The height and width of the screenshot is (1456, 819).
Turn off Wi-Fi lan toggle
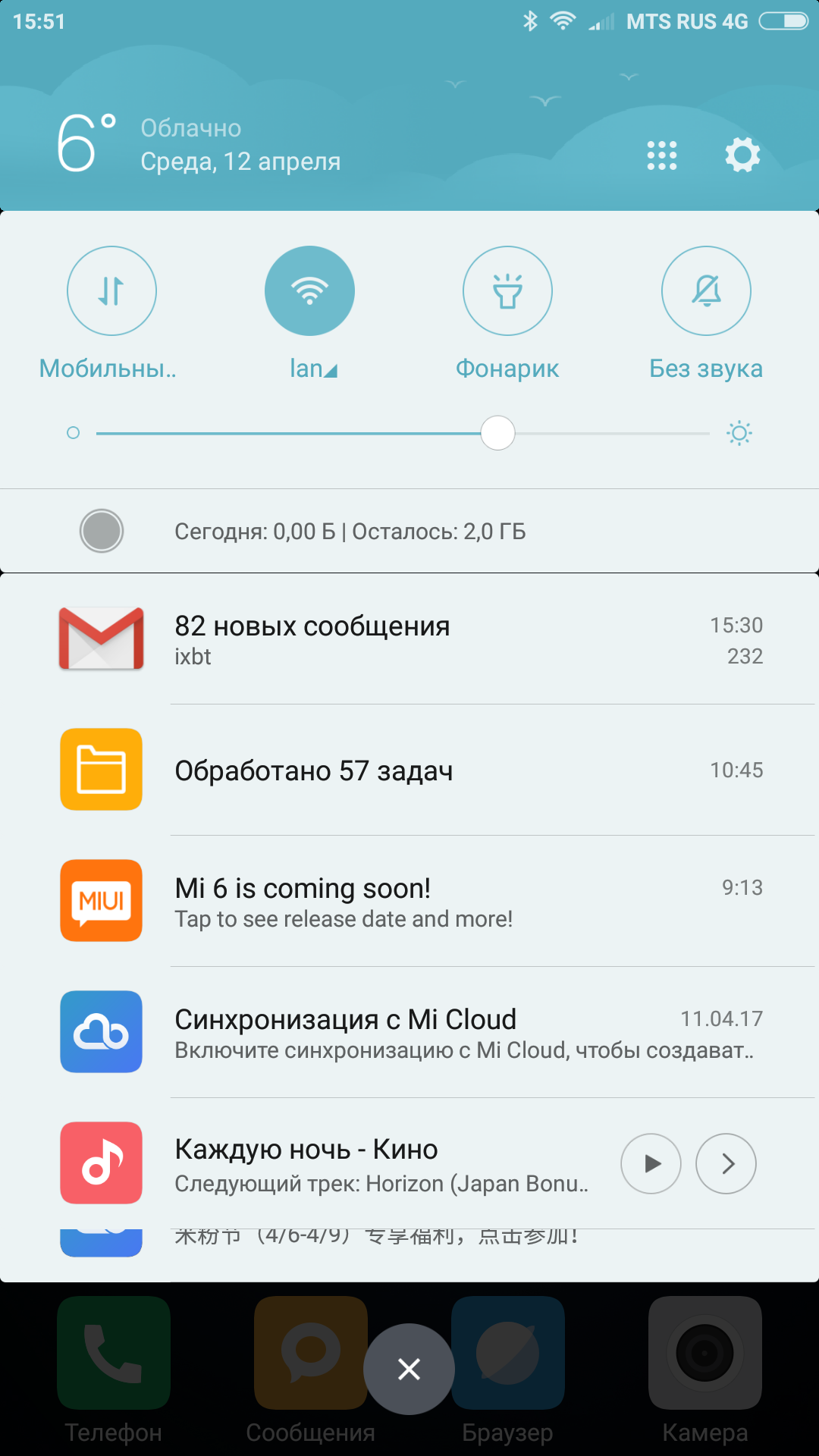click(x=309, y=291)
